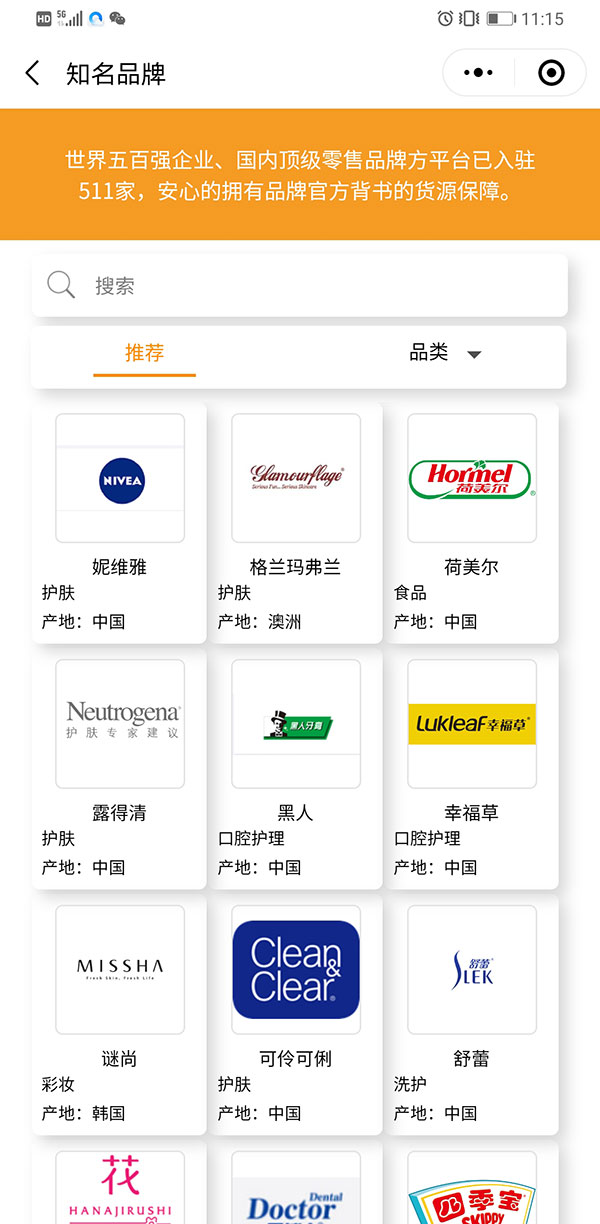600x1224 pixels.
Task: Open the 幸福草 Lukleaf brand card
Action: (471, 768)
